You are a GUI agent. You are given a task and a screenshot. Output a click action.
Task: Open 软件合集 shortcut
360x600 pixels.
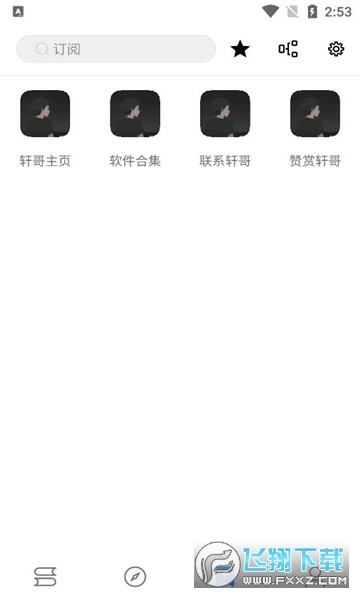click(x=135, y=129)
